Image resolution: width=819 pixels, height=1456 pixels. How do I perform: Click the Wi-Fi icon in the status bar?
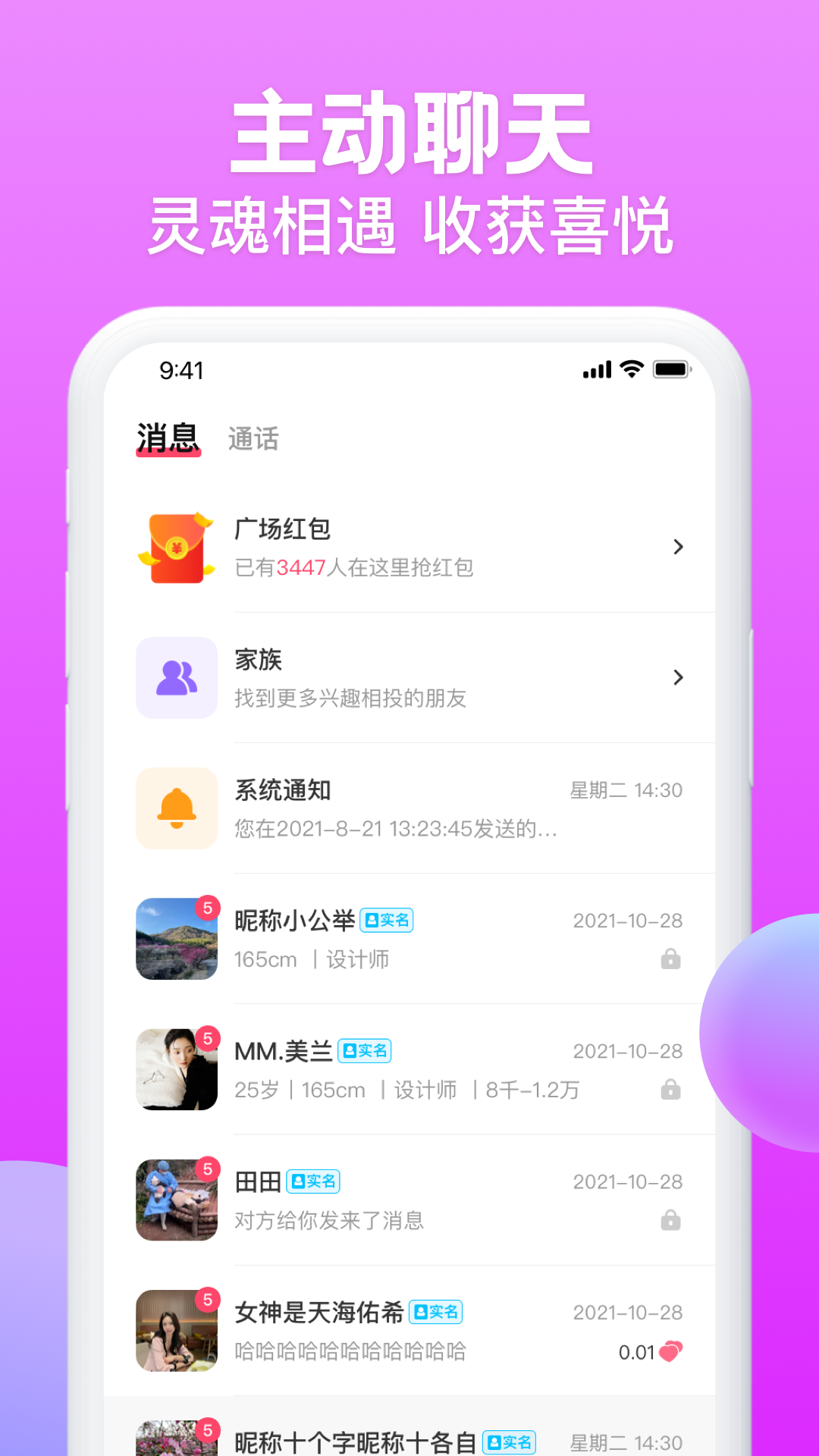[632, 369]
